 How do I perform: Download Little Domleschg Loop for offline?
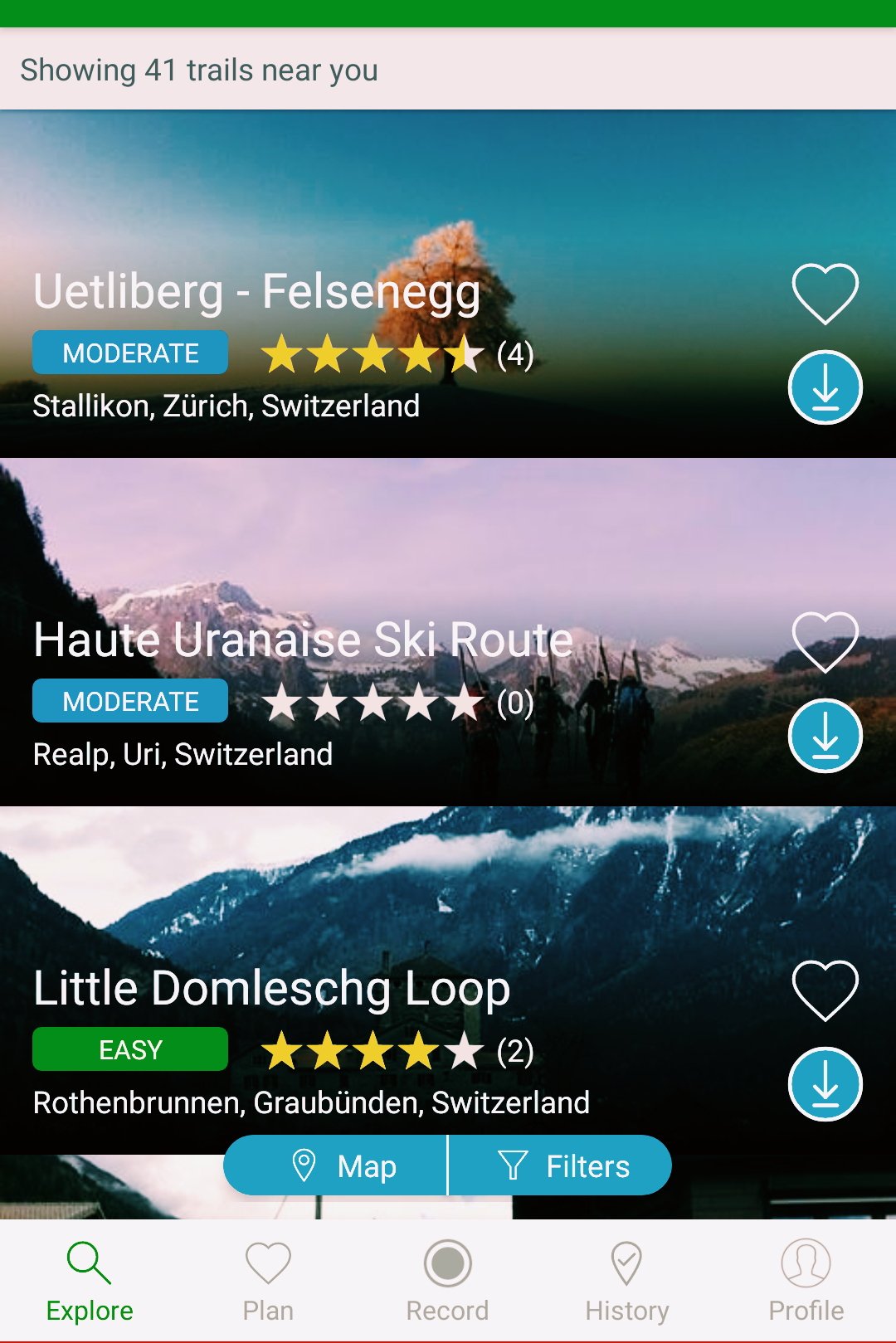tap(825, 1084)
